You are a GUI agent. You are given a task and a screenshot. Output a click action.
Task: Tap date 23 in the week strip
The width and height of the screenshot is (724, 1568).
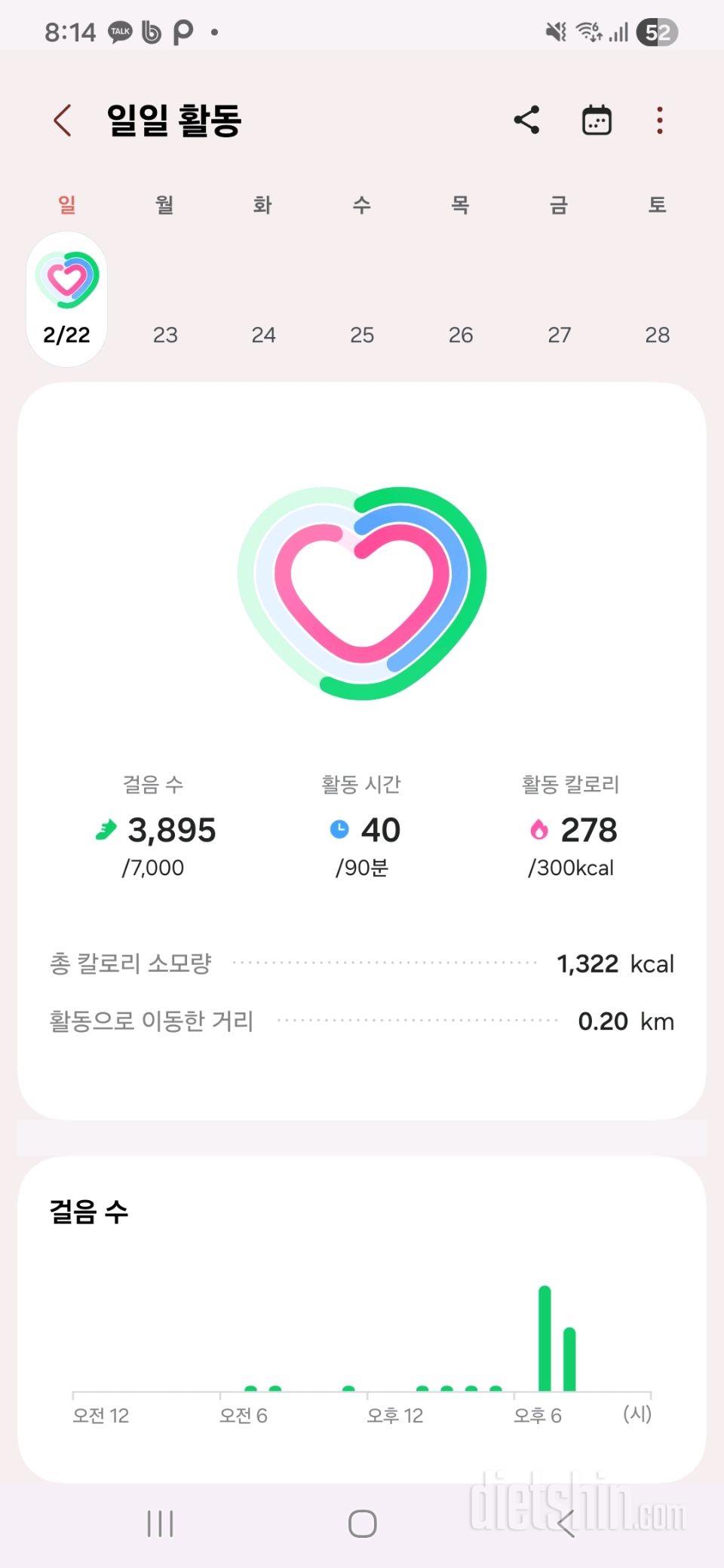165,335
